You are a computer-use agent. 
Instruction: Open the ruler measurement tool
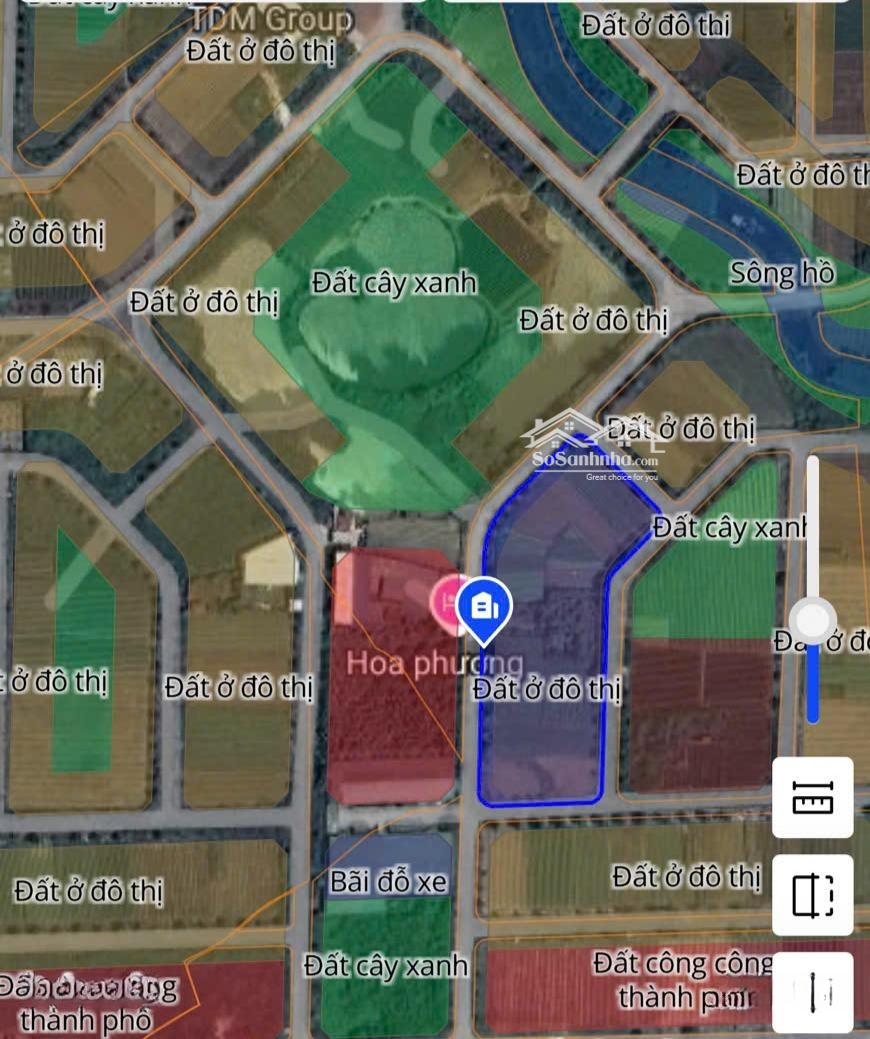812,797
